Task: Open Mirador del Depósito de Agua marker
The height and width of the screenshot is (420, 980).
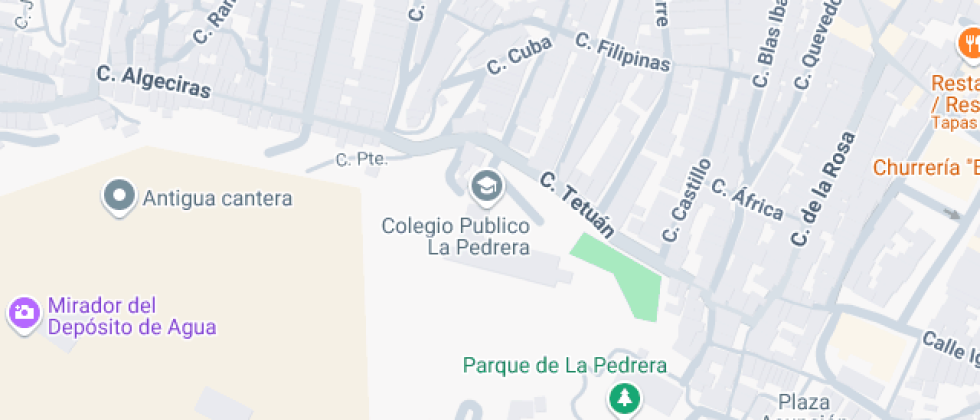Action: [24, 313]
